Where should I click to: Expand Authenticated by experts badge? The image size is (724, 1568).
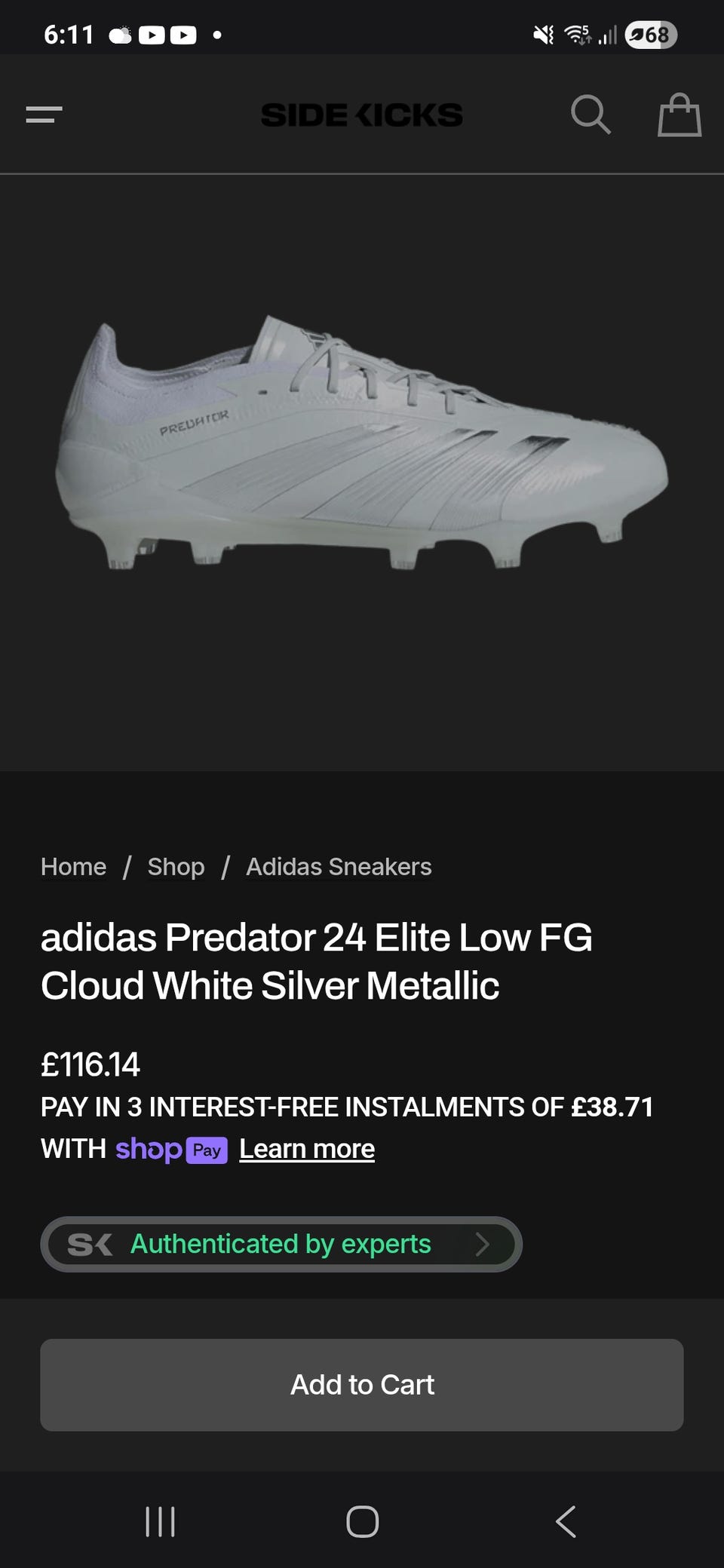tap(281, 1244)
